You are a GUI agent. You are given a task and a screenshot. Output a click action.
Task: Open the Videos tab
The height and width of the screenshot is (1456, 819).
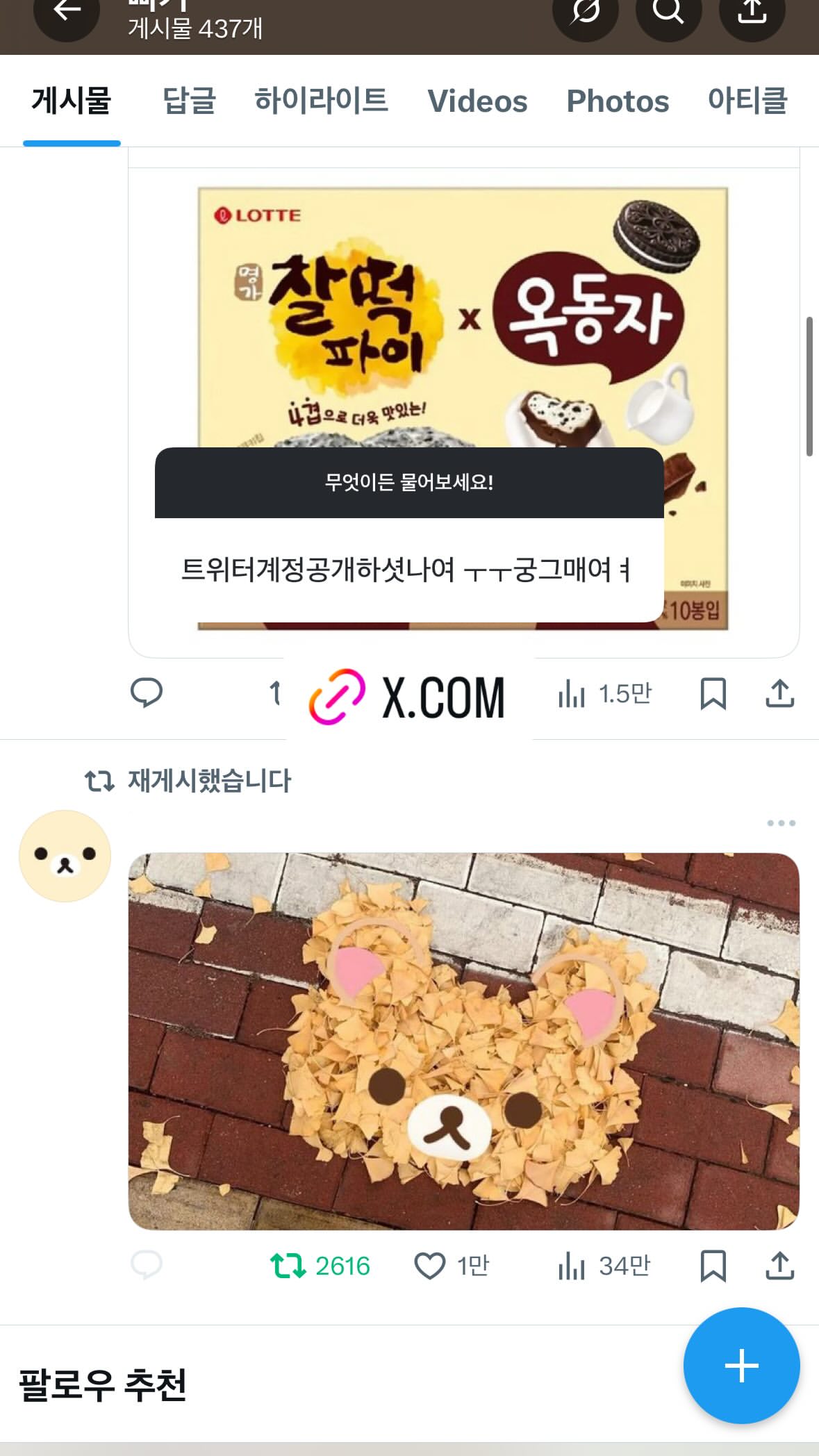(477, 101)
